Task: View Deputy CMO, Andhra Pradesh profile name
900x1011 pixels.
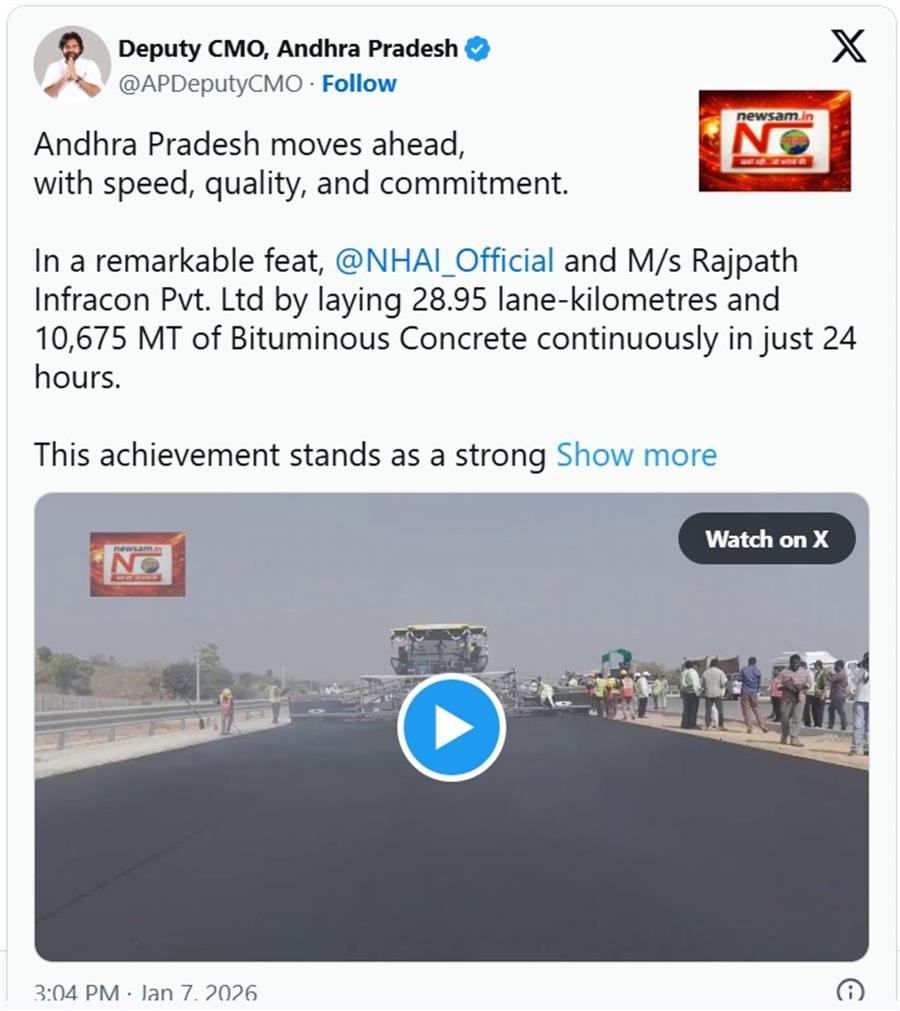Action: click(x=288, y=48)
